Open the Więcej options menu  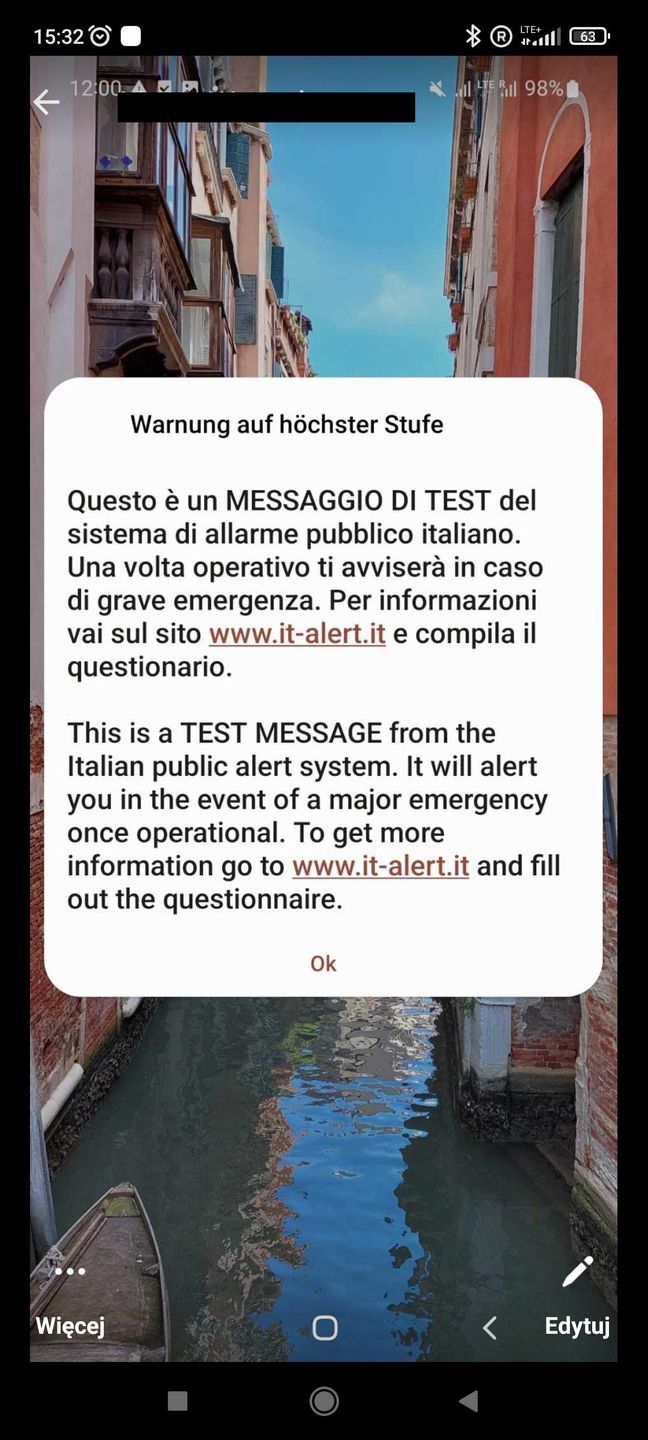(x=70, y=1298)
